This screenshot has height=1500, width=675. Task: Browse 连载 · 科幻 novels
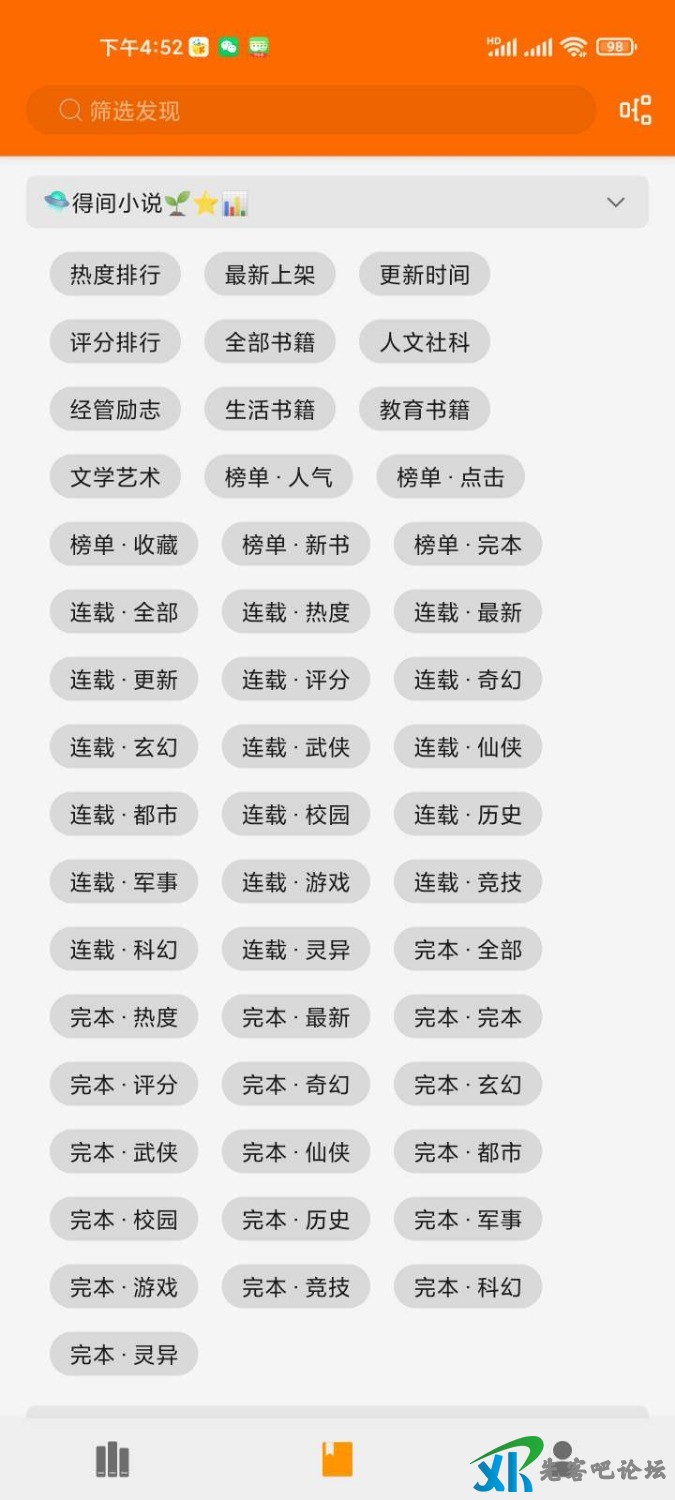[124, 950]
